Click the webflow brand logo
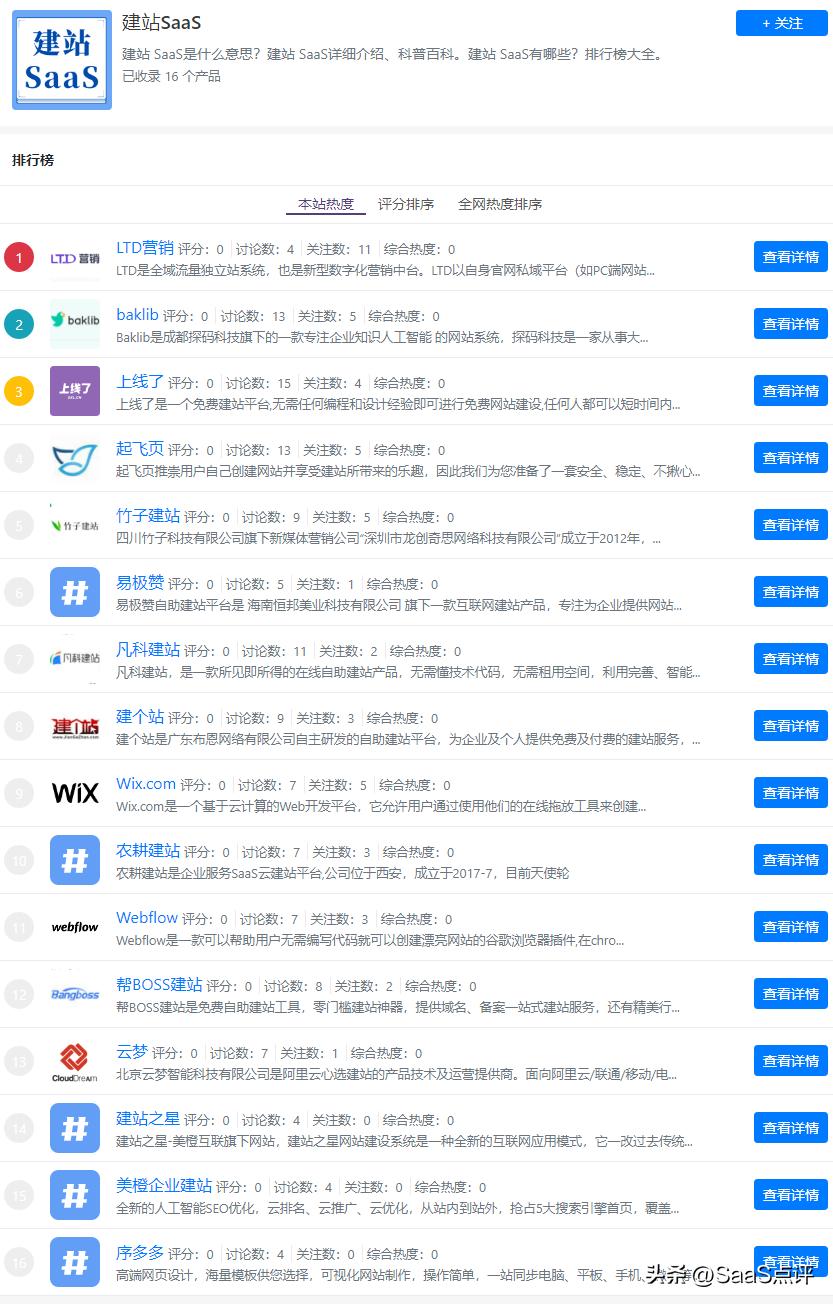The width and height of the screenshot is (833, 1304). click(73, 926)
